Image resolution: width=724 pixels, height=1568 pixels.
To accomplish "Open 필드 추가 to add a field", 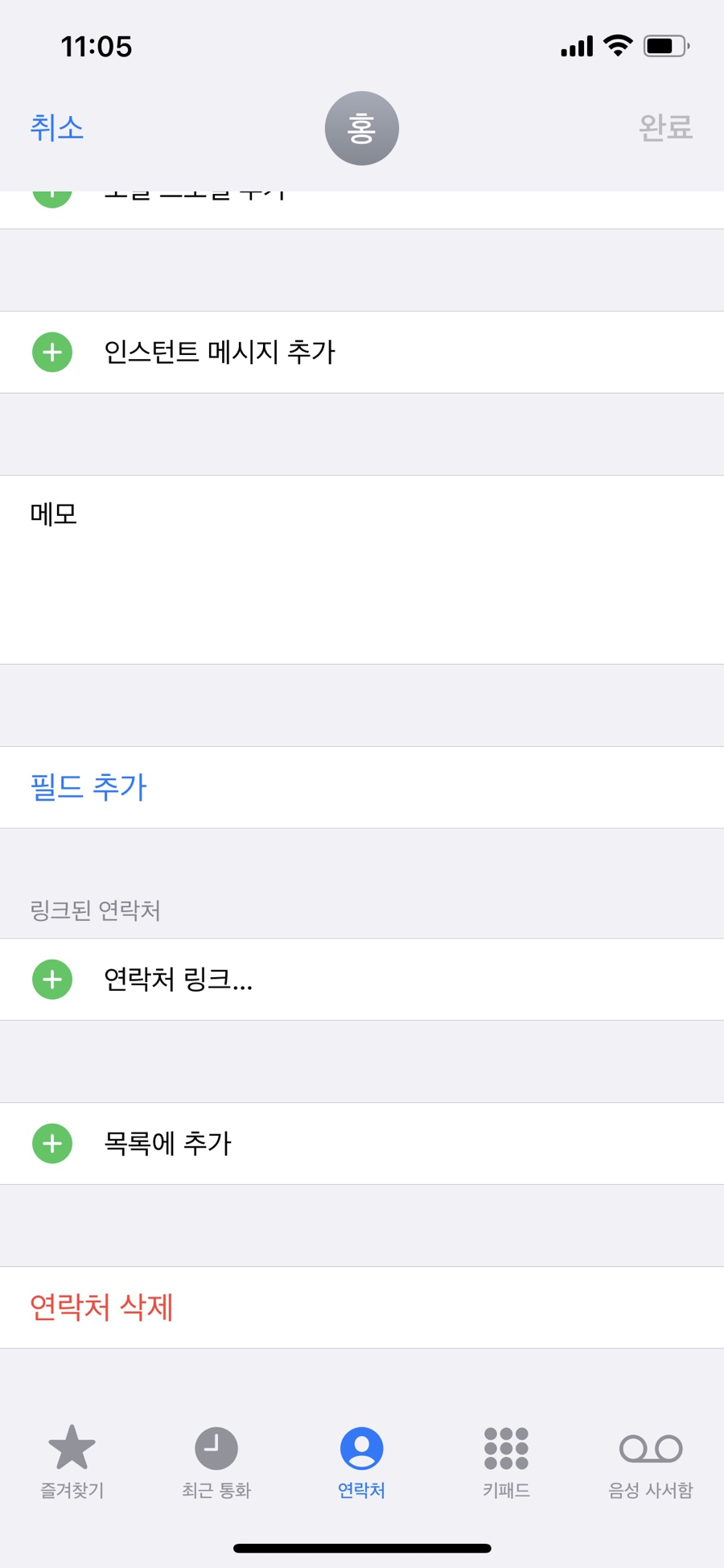I will [x=362, y=787].
